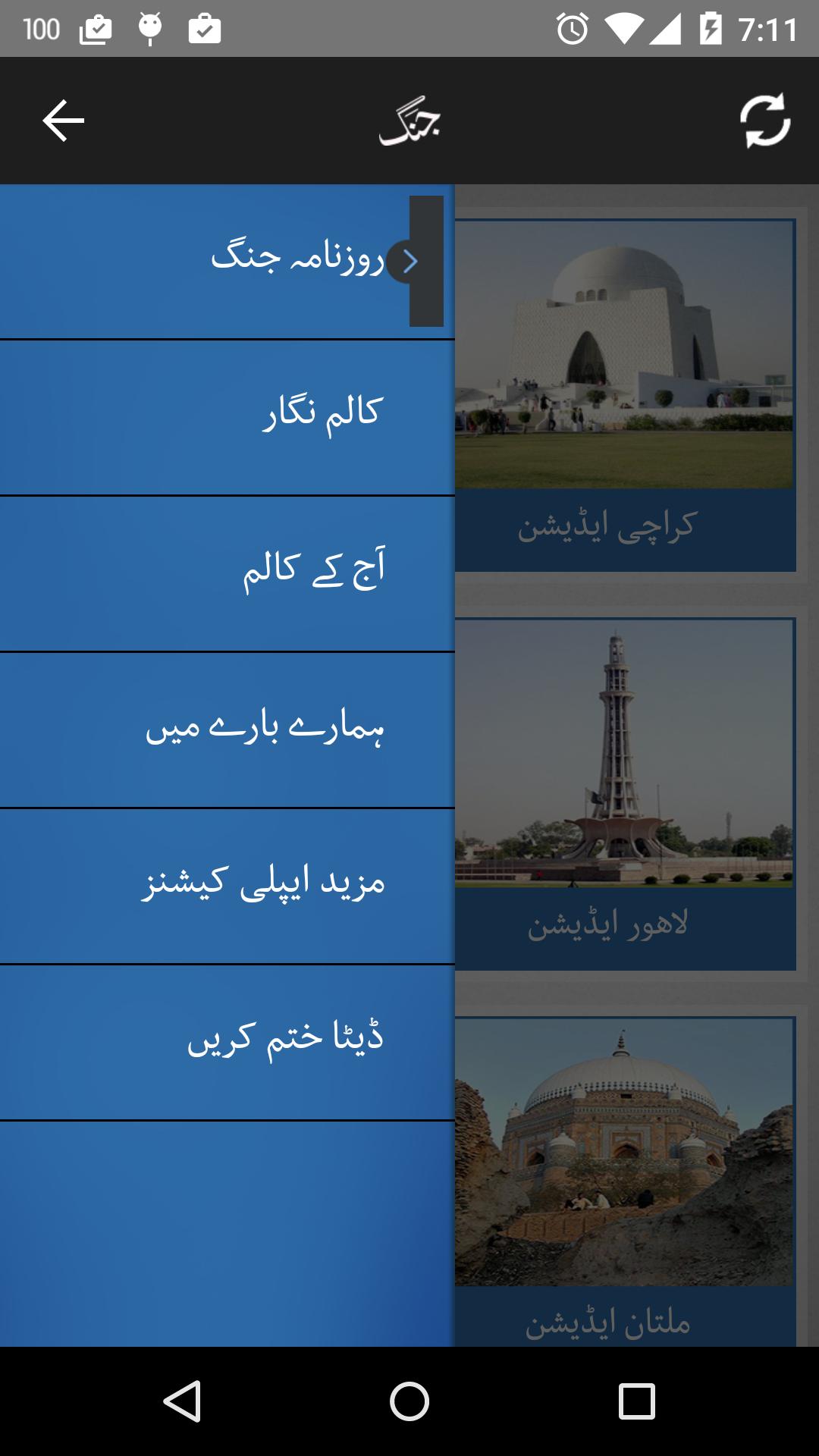Viewport: 819px width, 1456px height.
Task: Tap the back arrow in the top bar
Action: click(x=61, y=120)
